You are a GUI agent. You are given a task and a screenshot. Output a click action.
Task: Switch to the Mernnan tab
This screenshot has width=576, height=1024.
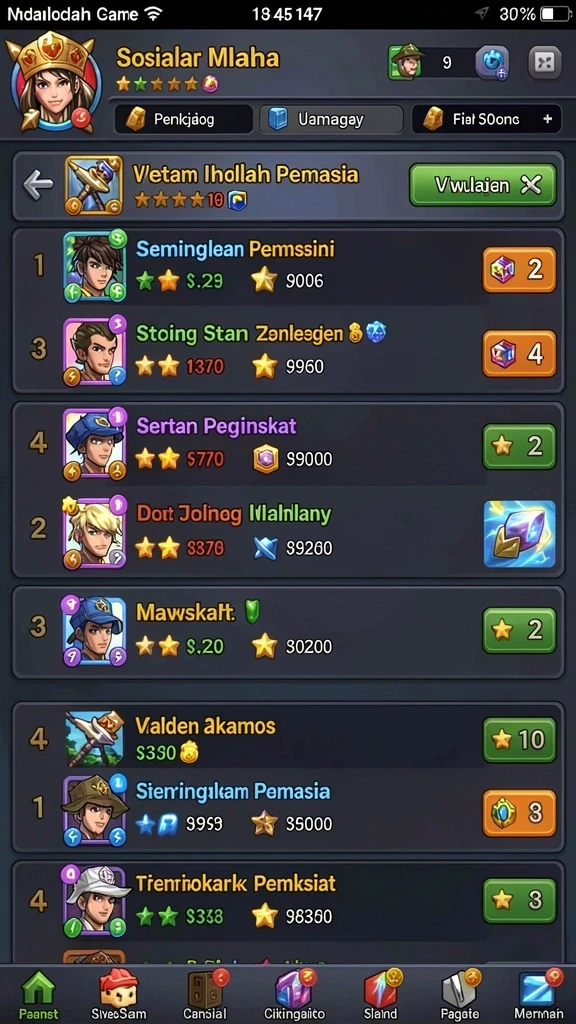539,995
